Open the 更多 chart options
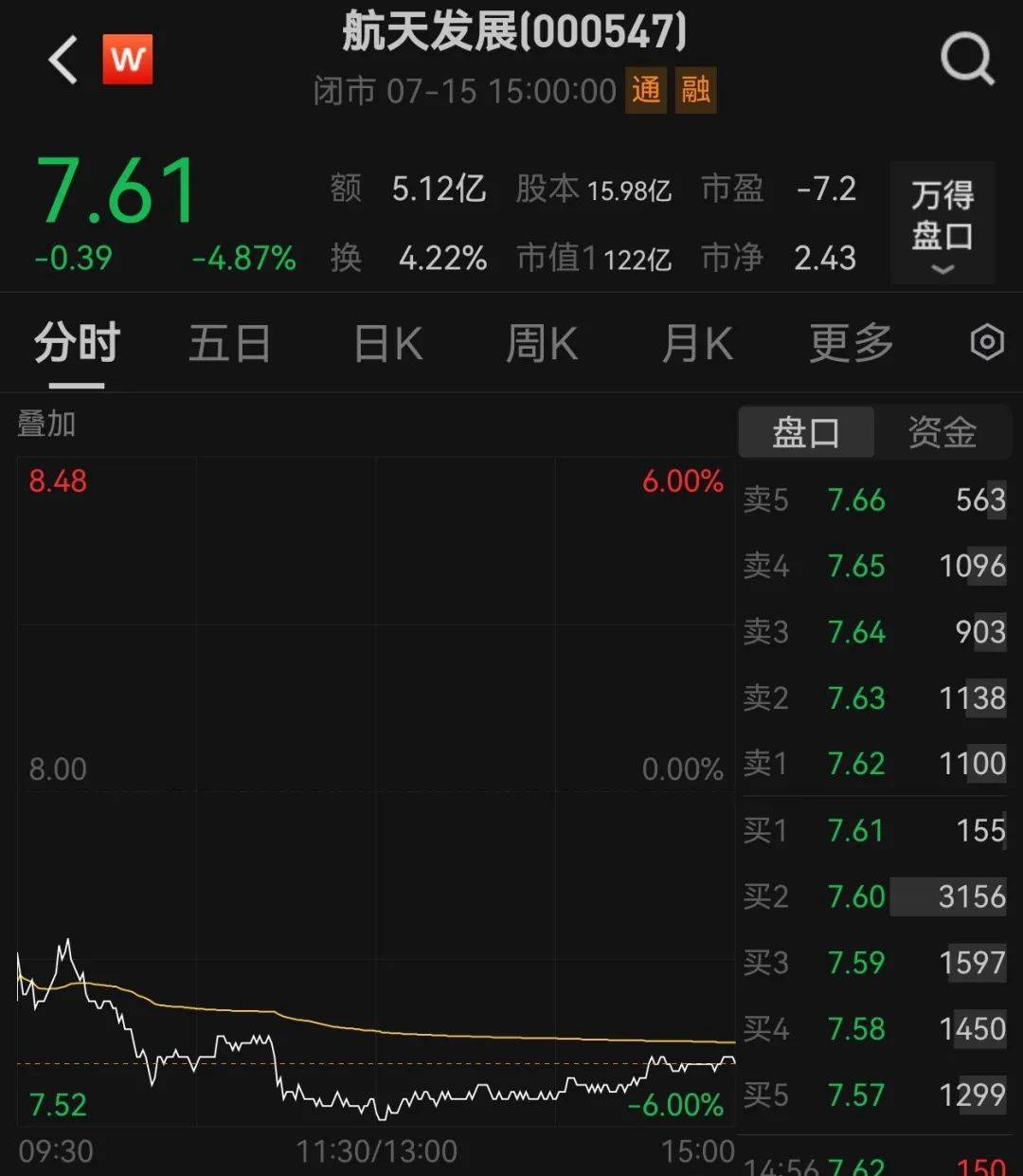This screenshot has height=1176, width=1023. [851, 343]
